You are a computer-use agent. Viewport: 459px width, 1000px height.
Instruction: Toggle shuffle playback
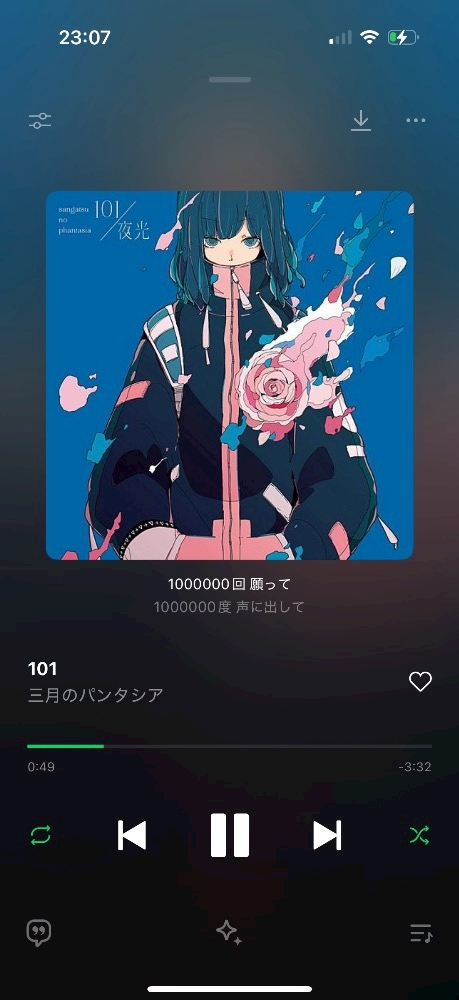tap(419, 835)
